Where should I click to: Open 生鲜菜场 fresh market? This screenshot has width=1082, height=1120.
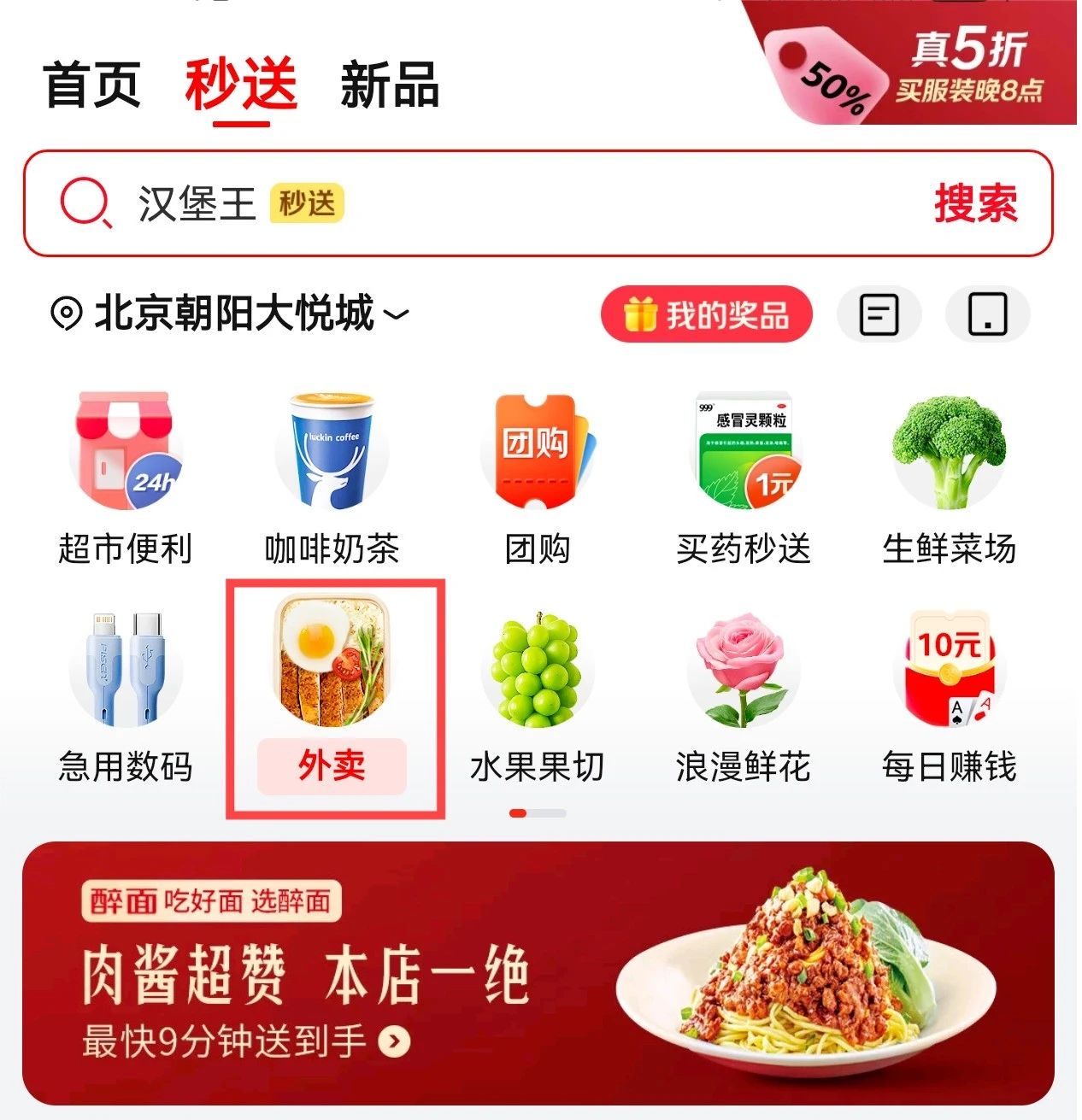[x=949, y=478]
